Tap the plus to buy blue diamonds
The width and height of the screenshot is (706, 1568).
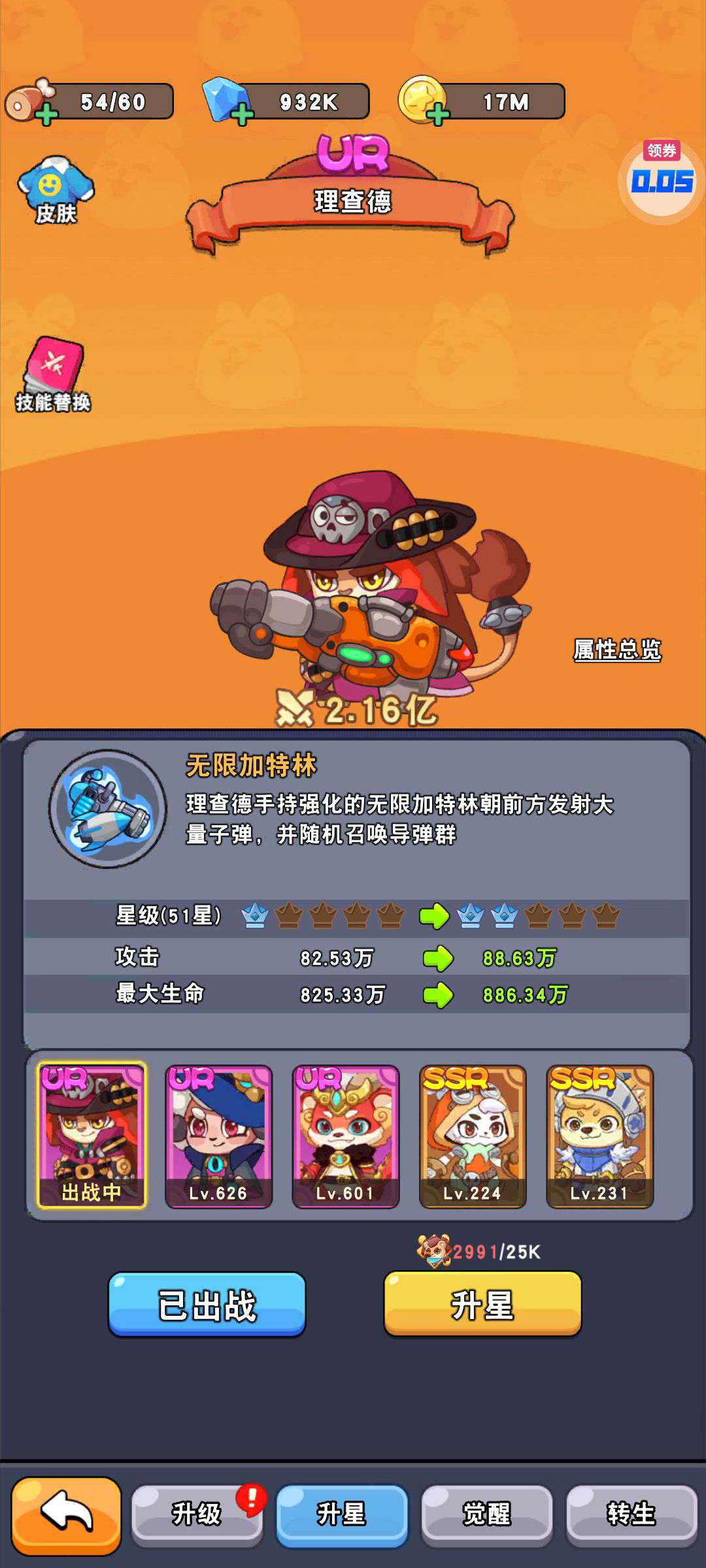pos(242,116)
